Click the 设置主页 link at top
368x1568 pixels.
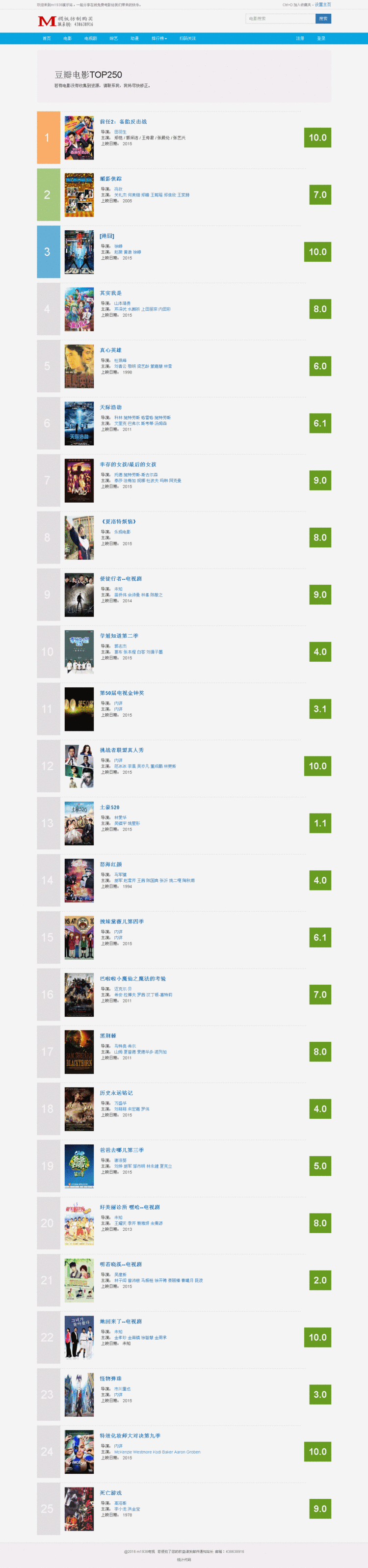(x=323, y=4)
